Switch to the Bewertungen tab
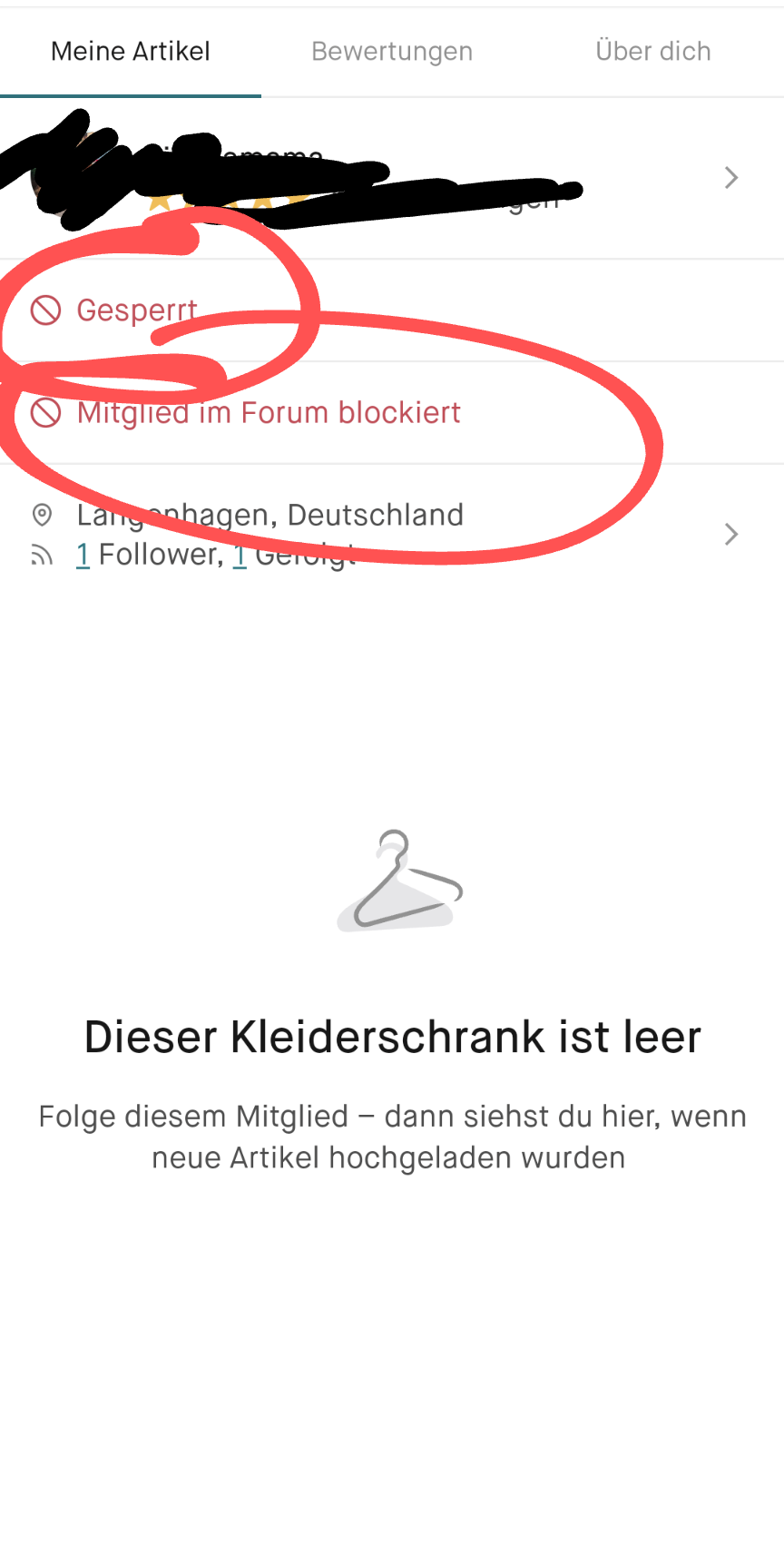Screen dimensions: 784x1546 (x=392, y=51)
